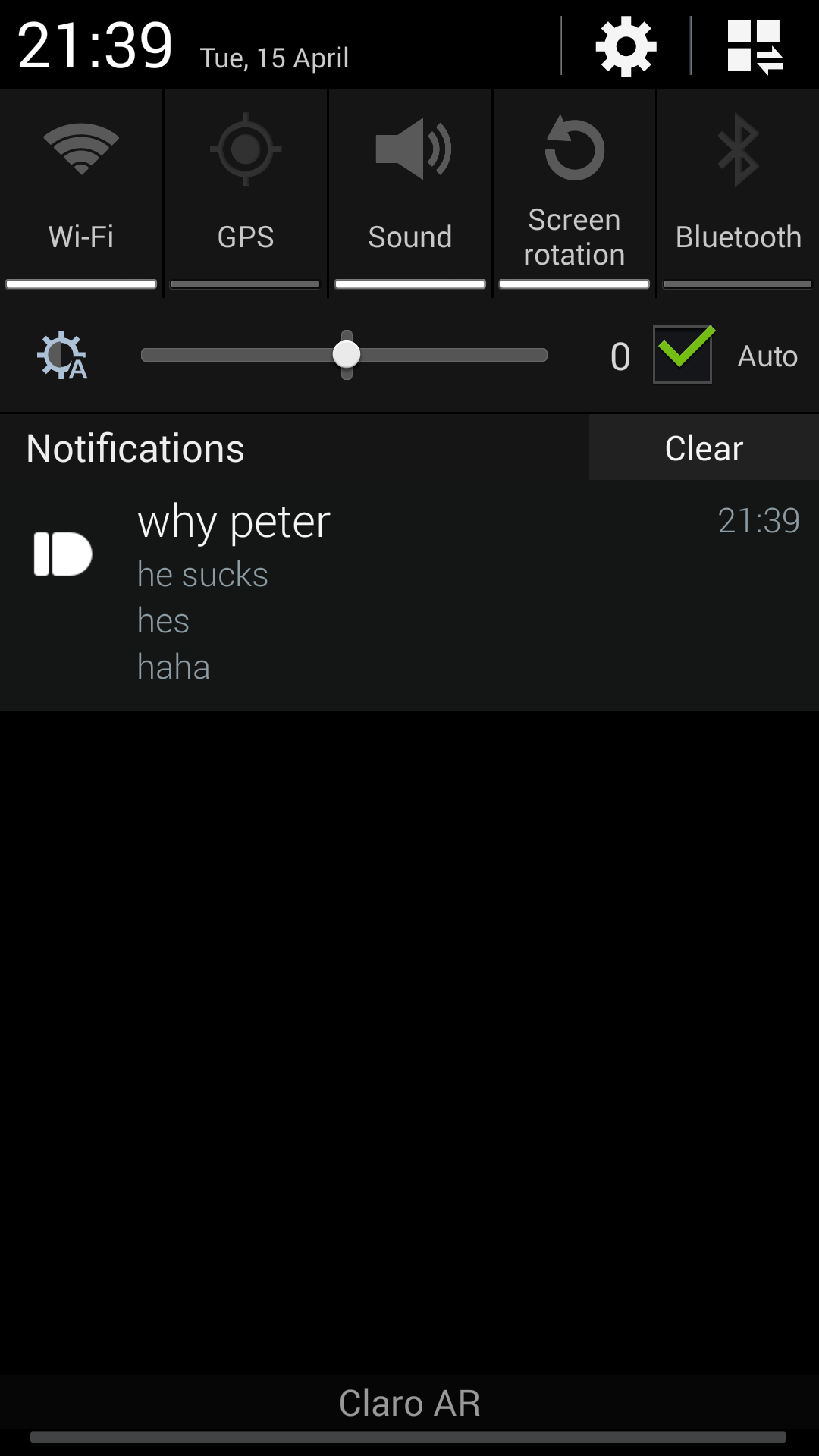
Task: Open system settings via gear icon
Action: (626, 47)
